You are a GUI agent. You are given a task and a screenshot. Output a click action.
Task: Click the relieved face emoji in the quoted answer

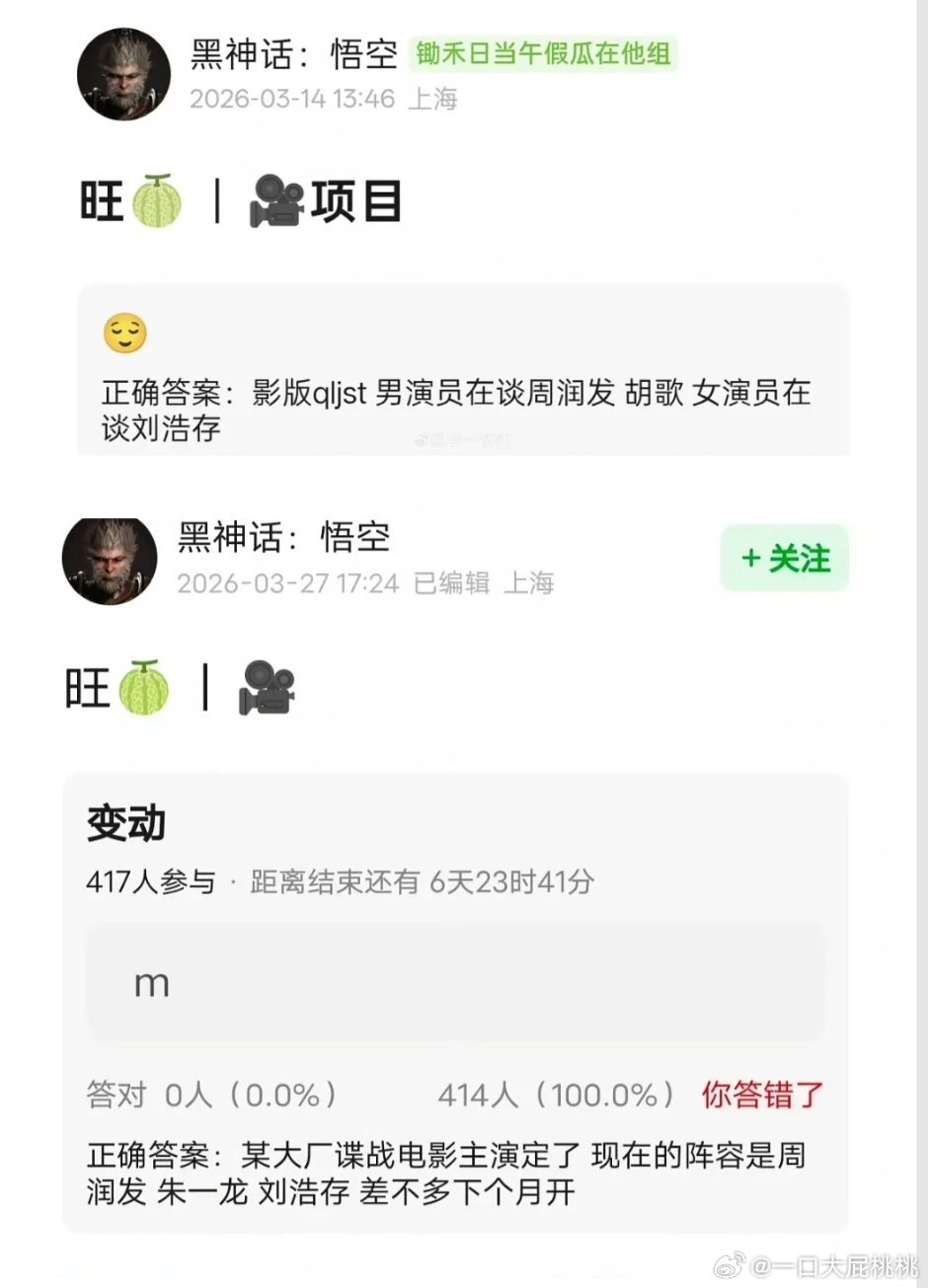click(x=126, y=334)
